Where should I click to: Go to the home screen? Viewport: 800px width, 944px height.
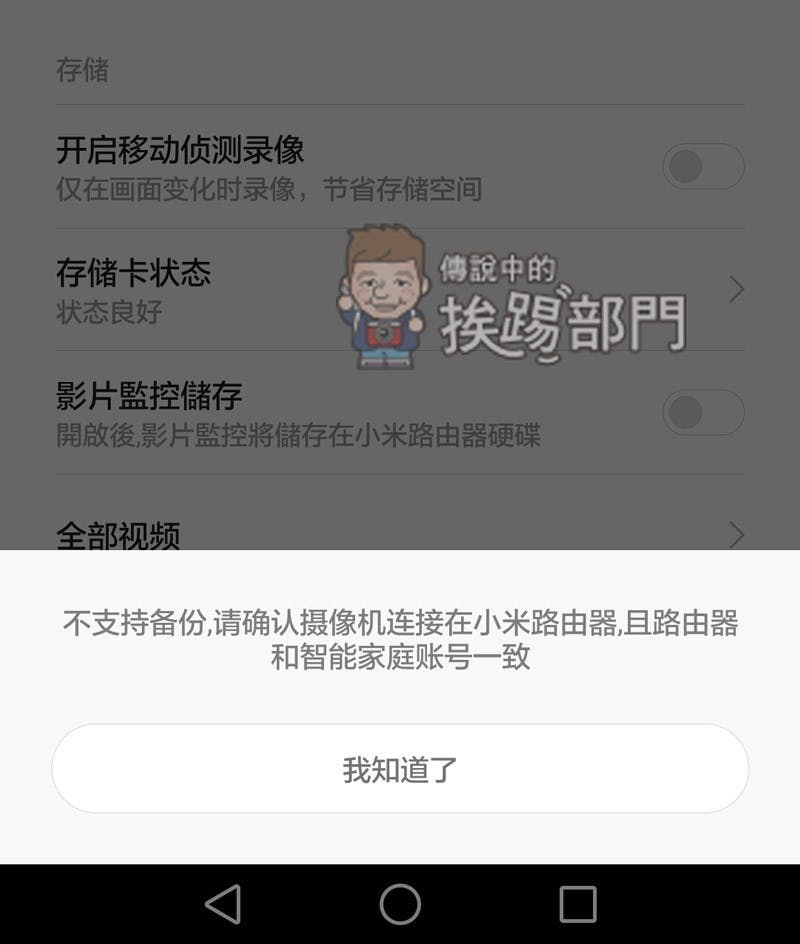coord(400,904)
